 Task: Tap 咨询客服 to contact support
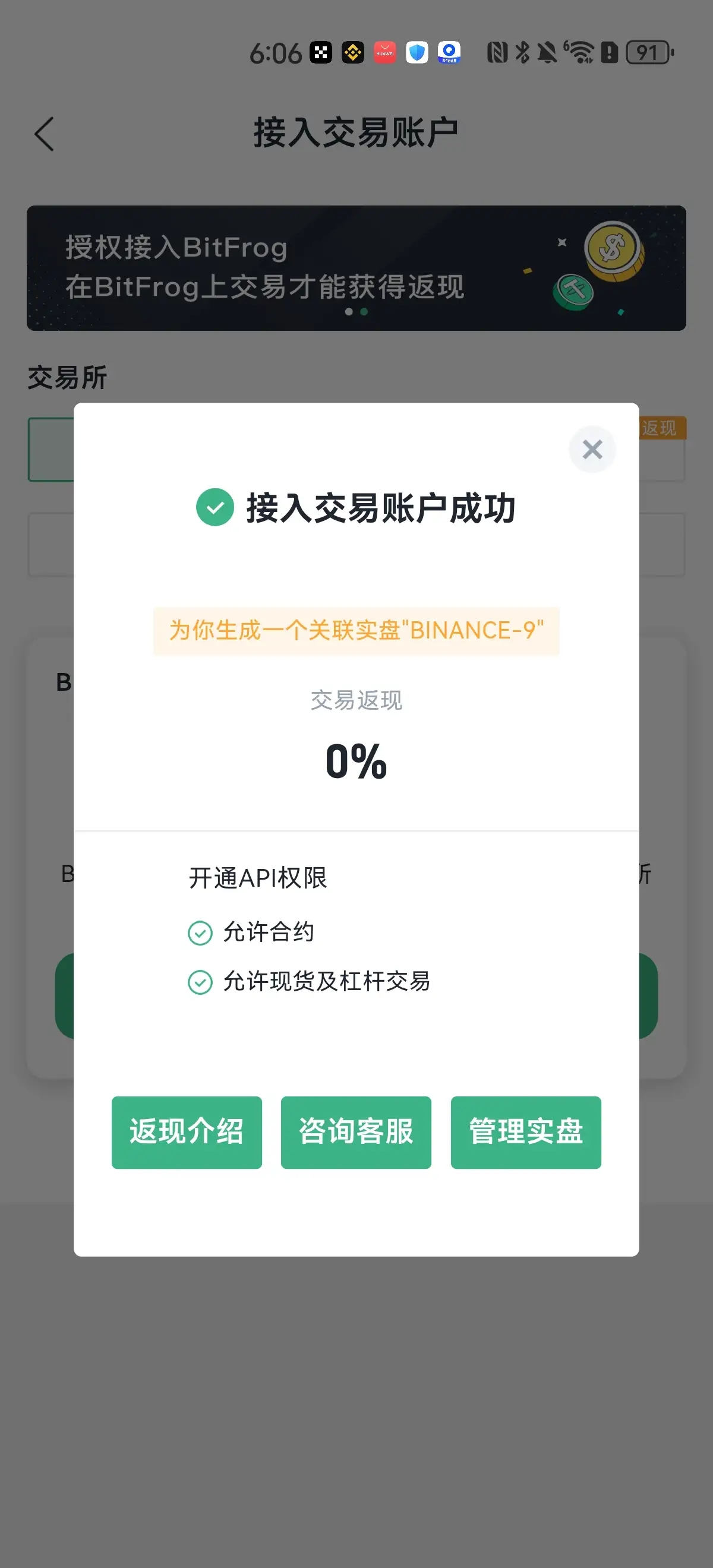tap(355, 1132)
